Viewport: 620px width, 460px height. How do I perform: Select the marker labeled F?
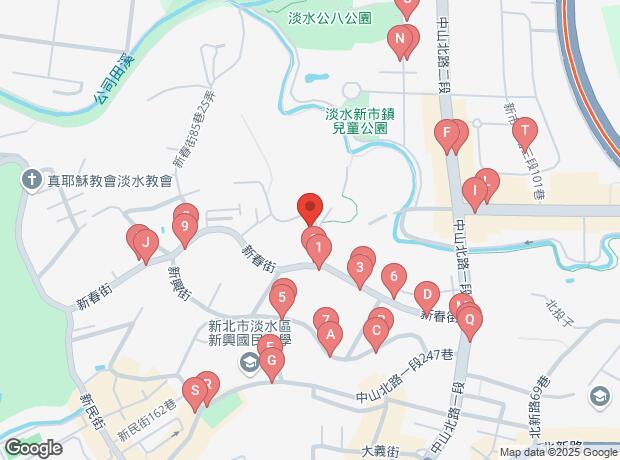(x=445, y=134)
